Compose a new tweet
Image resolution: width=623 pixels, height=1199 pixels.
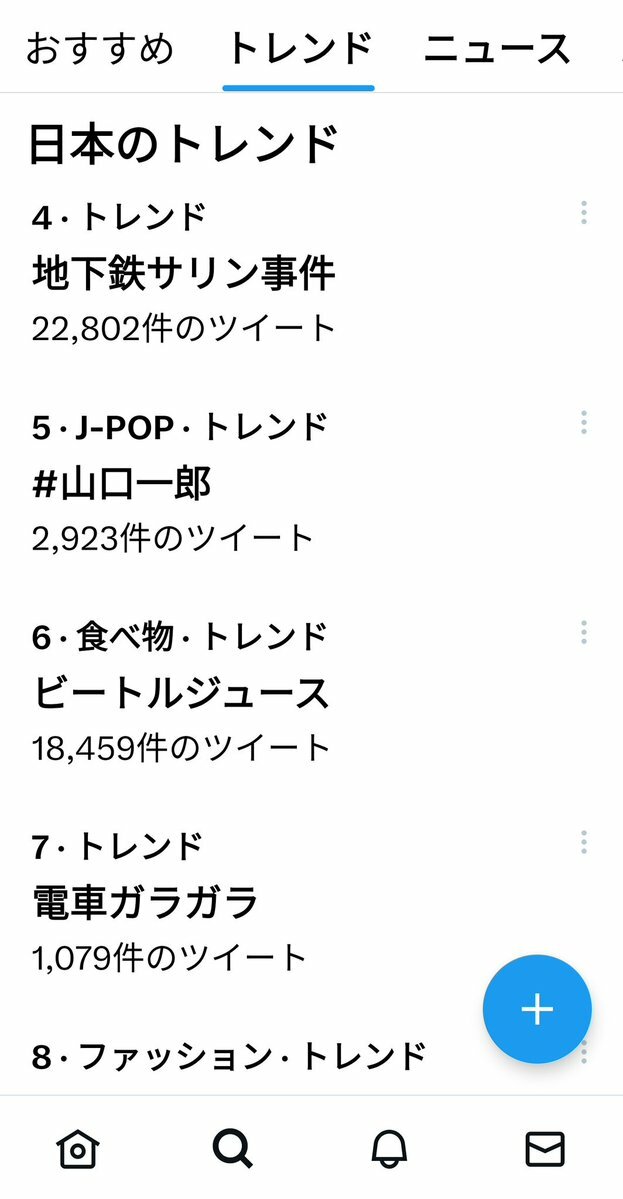click(537, 1009)
